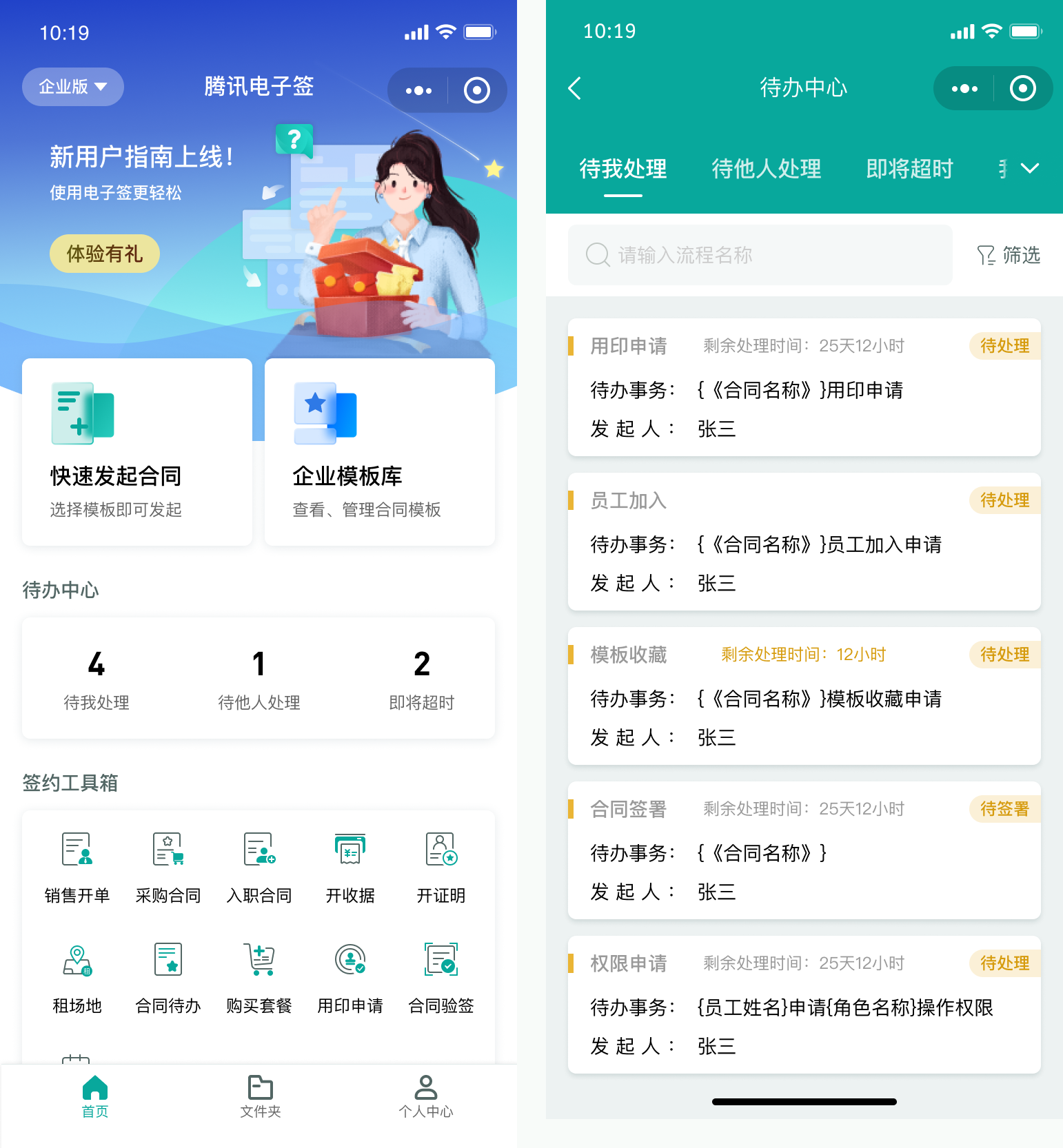Select the 入职合同 tool
1063x1148 pixels.
coord(259,865)
